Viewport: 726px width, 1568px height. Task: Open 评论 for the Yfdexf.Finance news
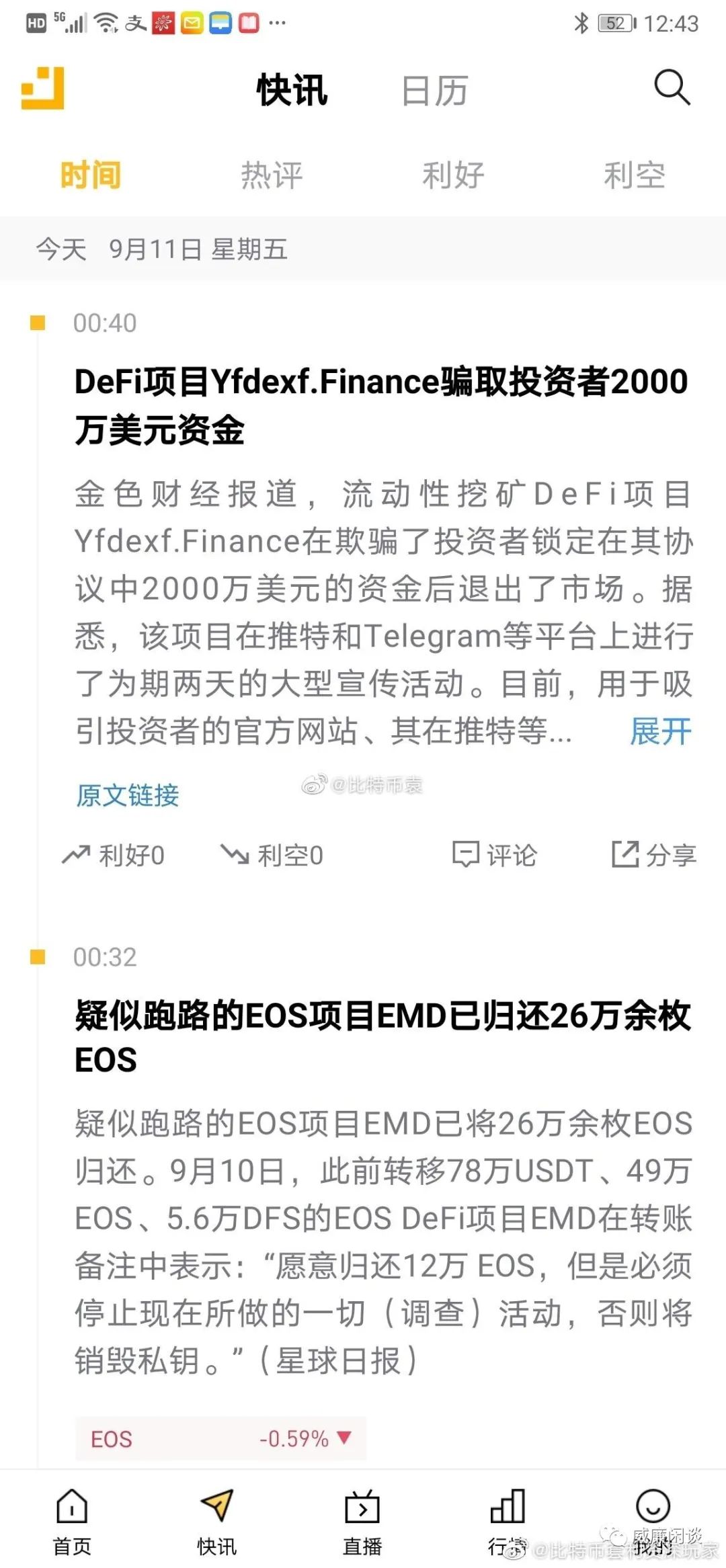click(x=495, y=855)
